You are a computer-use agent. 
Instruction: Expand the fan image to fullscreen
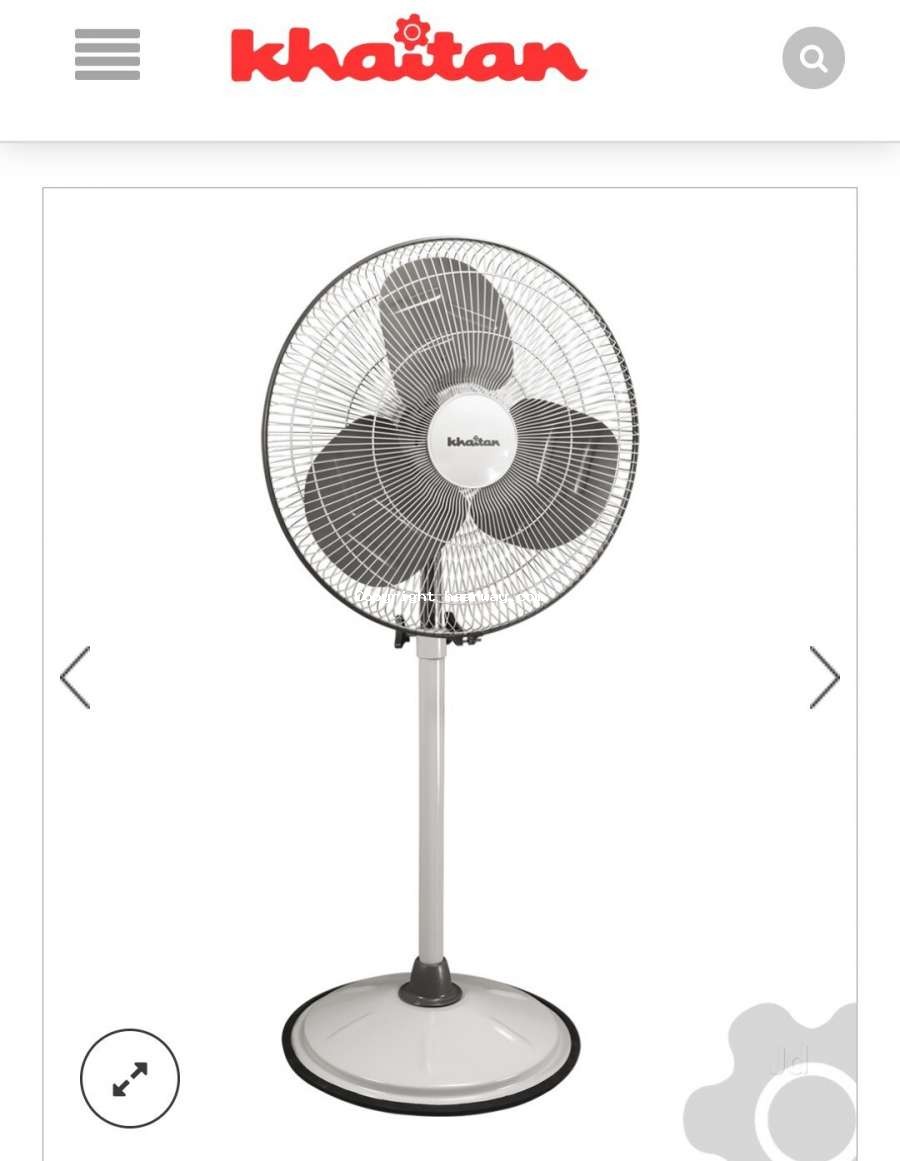click(130, 1078)
